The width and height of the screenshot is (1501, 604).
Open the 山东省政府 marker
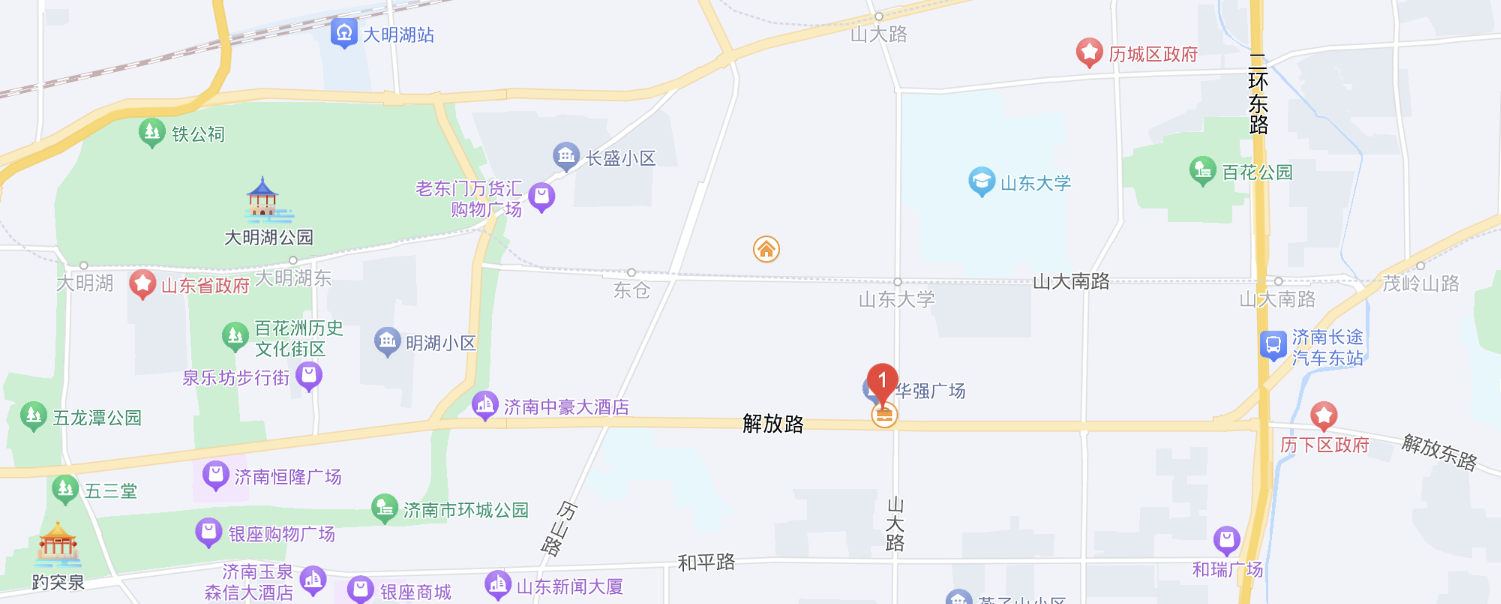click(x=143, y=285)
